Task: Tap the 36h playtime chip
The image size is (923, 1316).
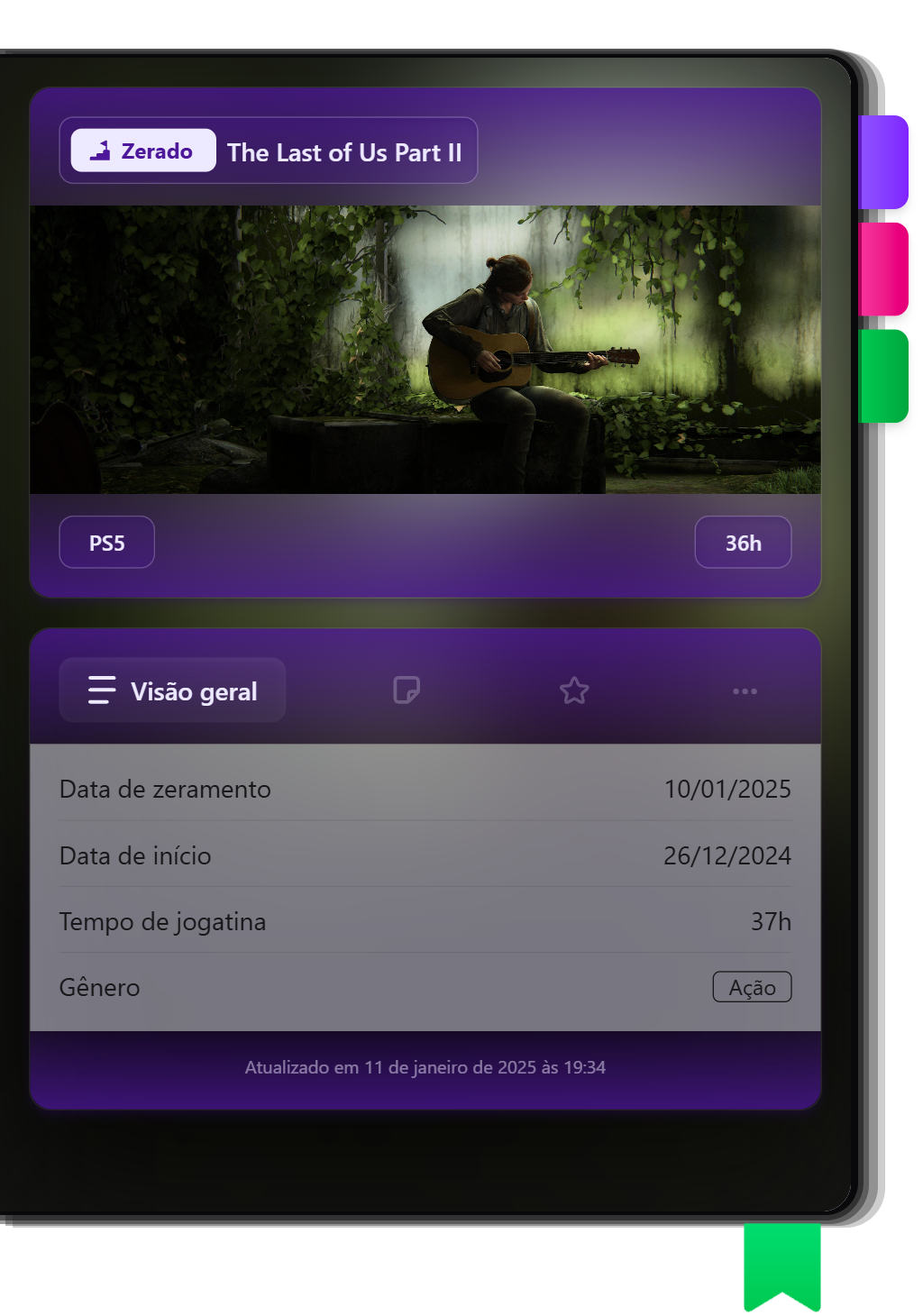Action: pyautogui.click(x=743, y=543)
